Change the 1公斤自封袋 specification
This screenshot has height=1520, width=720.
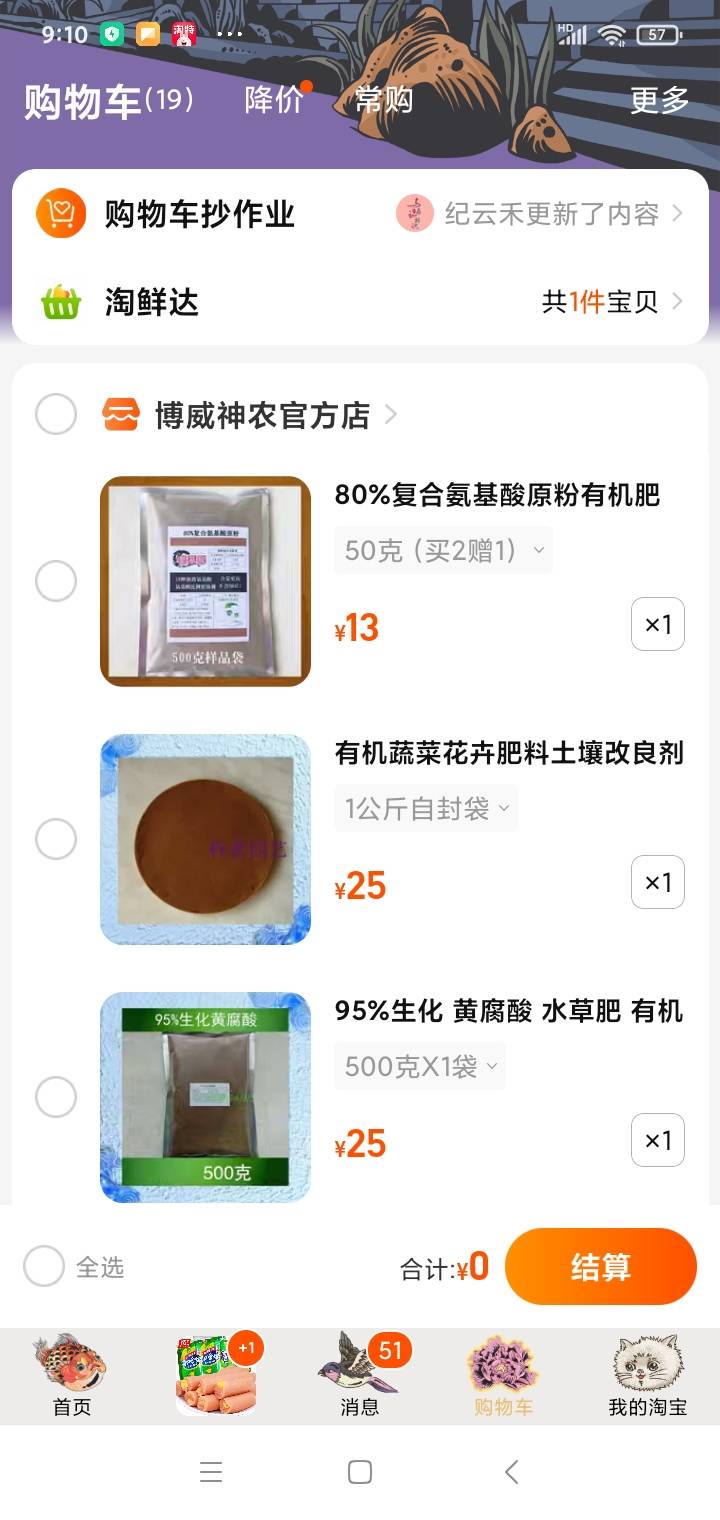point(426,808)
